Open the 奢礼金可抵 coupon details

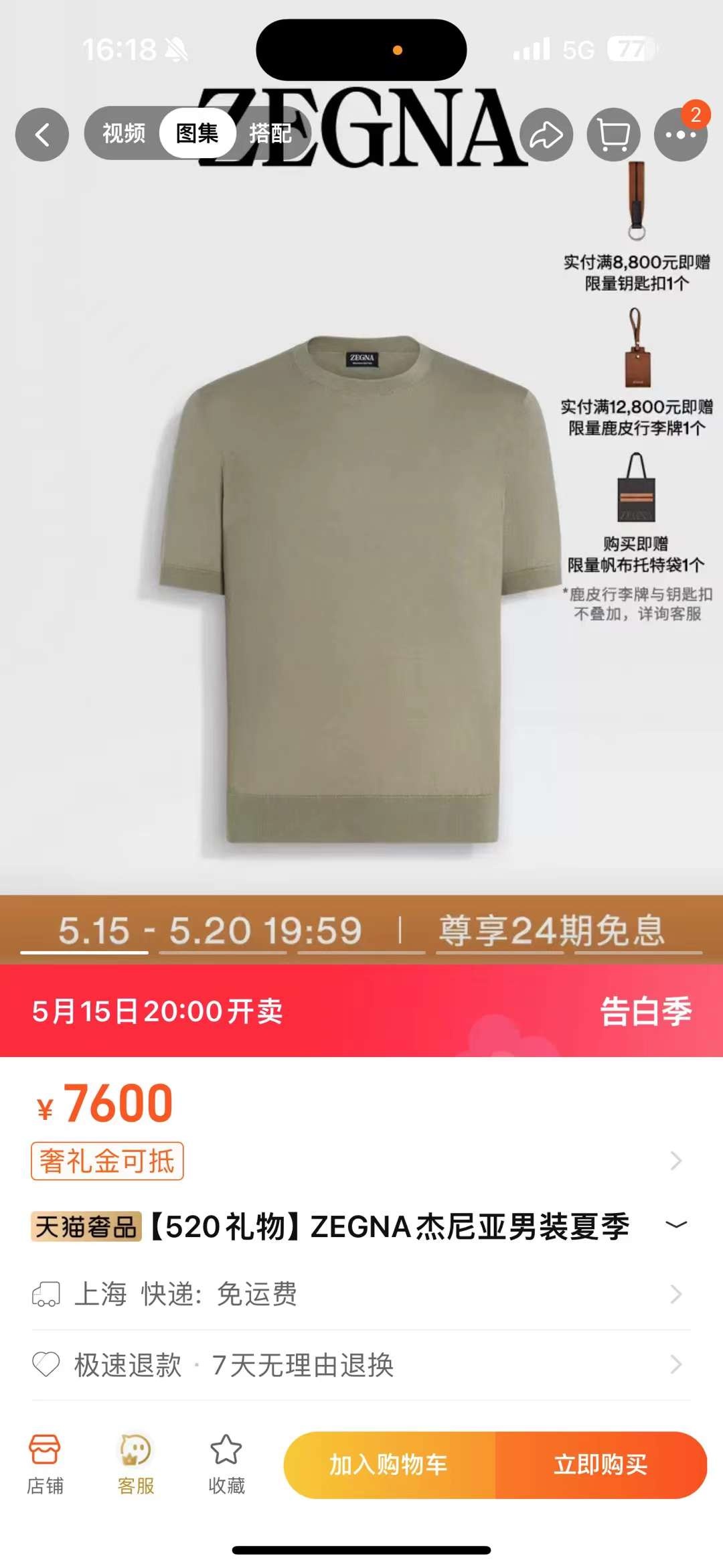point(107,1161)
